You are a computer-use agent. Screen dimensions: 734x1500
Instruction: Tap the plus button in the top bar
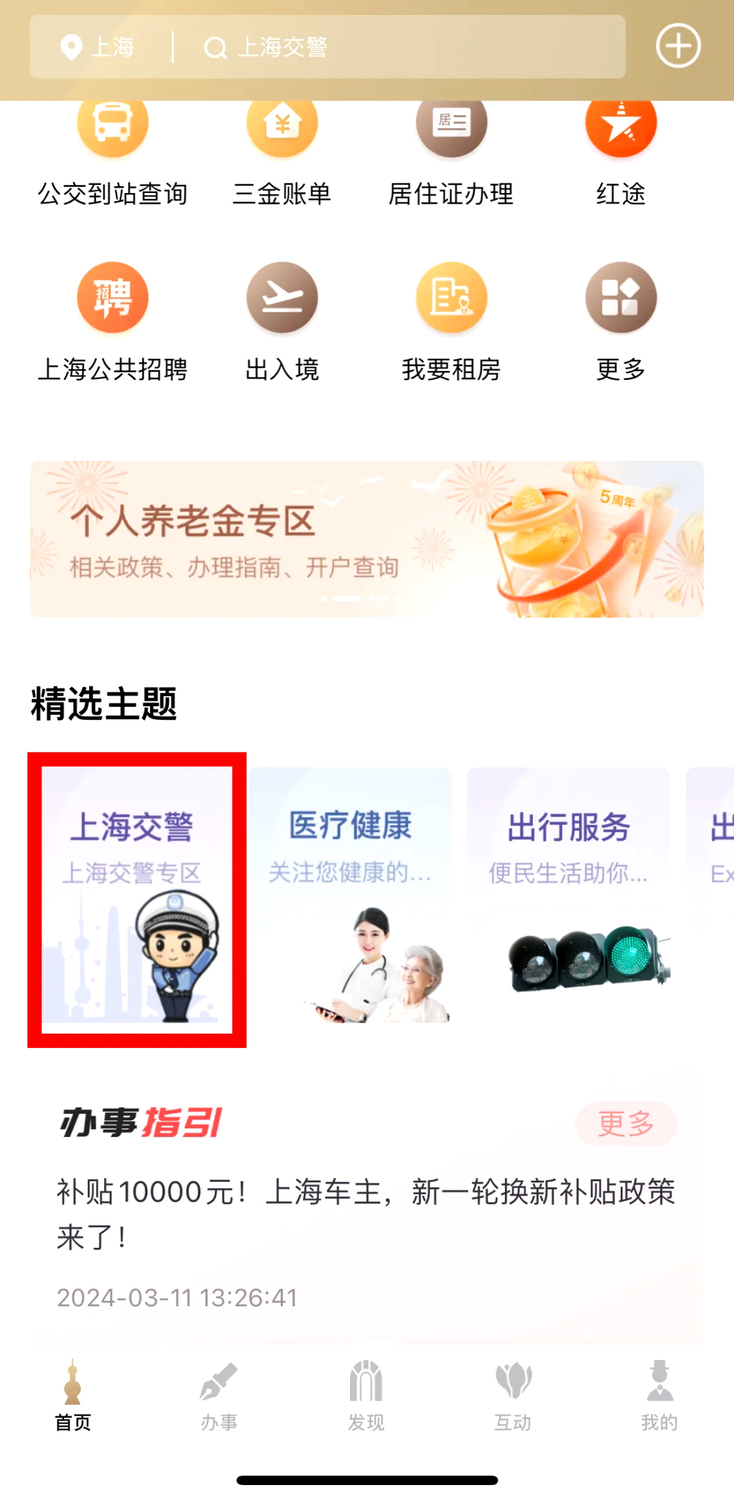pyautogui.click(x=678, y=46)
